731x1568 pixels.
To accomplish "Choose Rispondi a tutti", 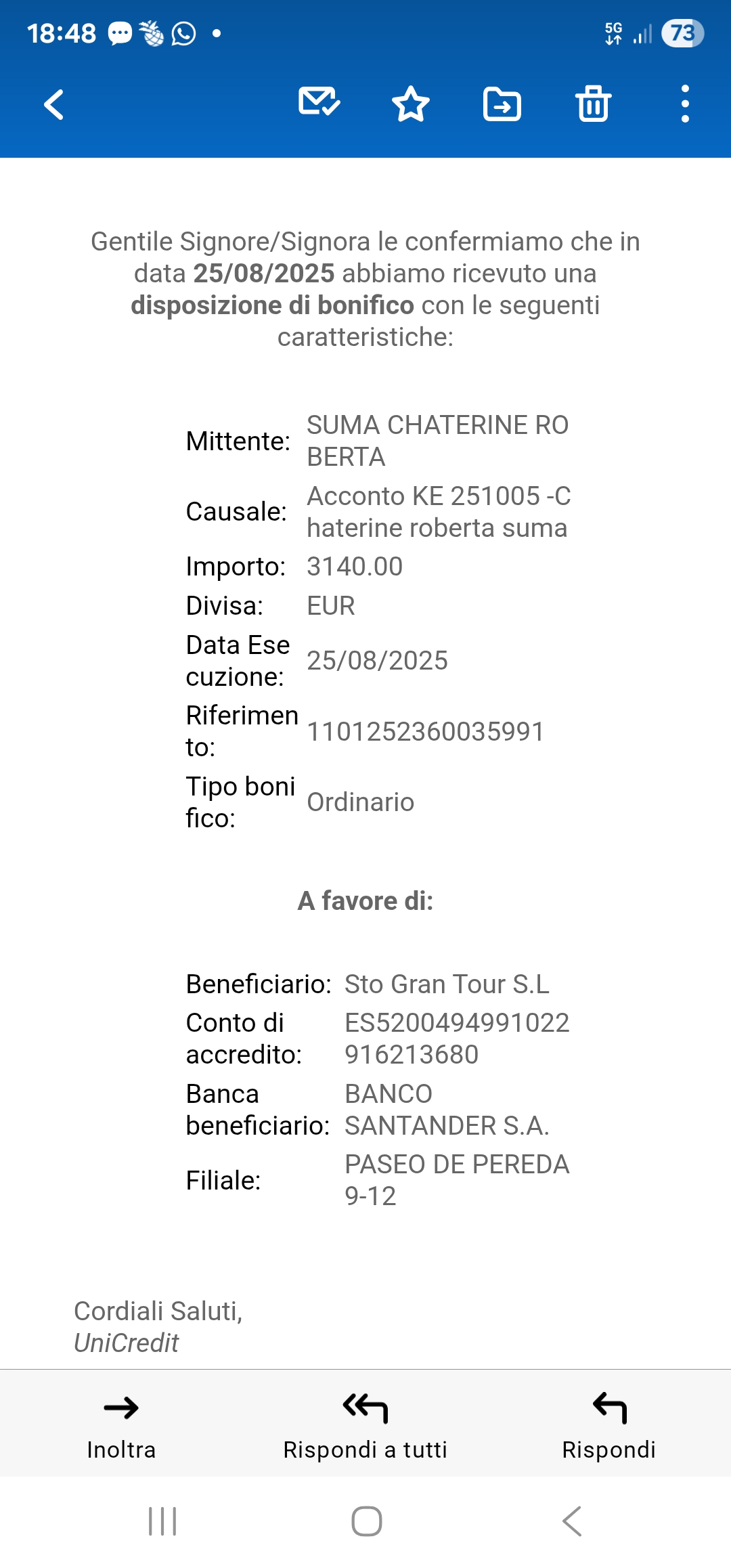I will (365, 1425).
